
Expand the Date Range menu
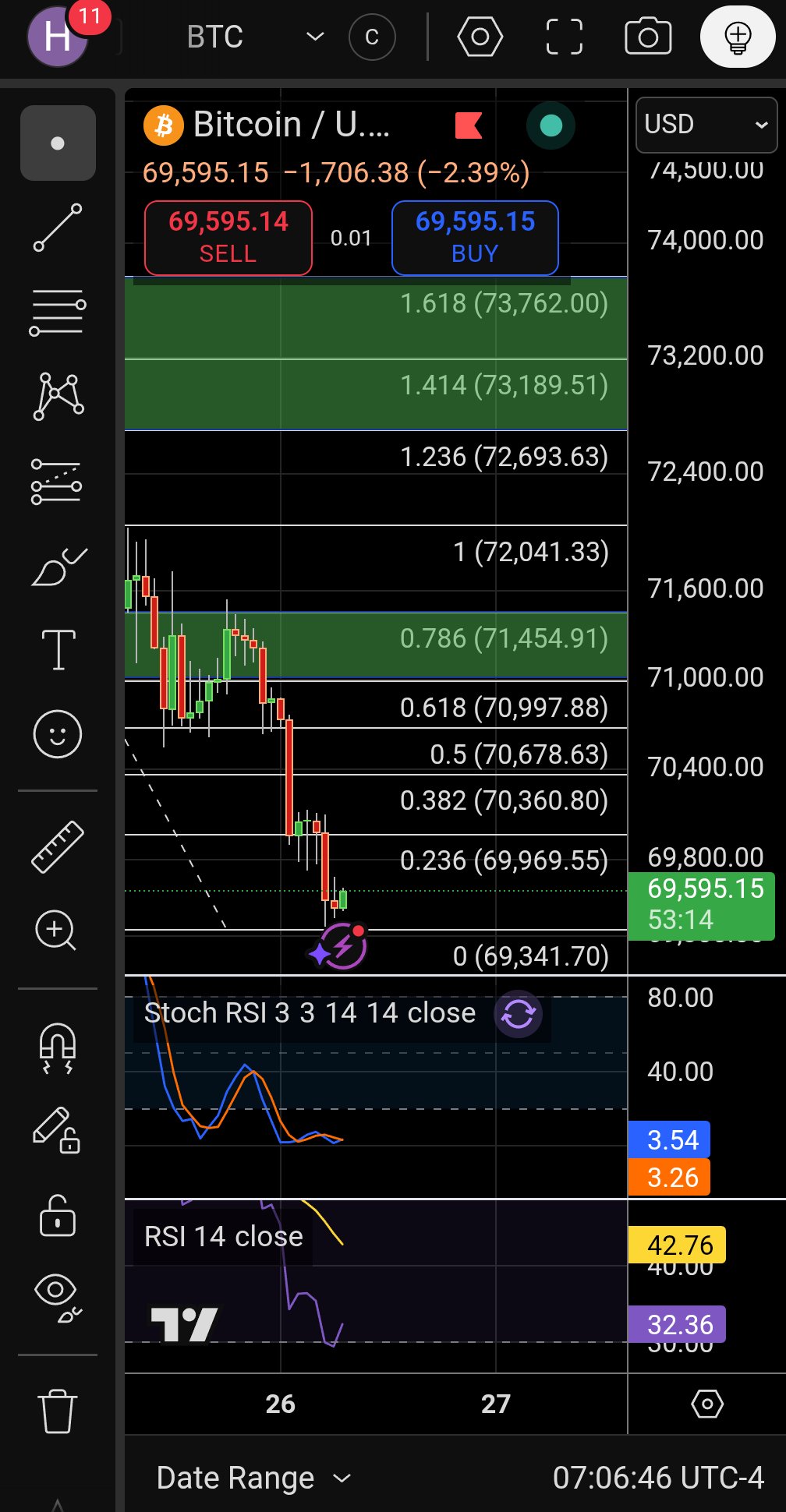pyautogui.click(x=253, y=1478)
